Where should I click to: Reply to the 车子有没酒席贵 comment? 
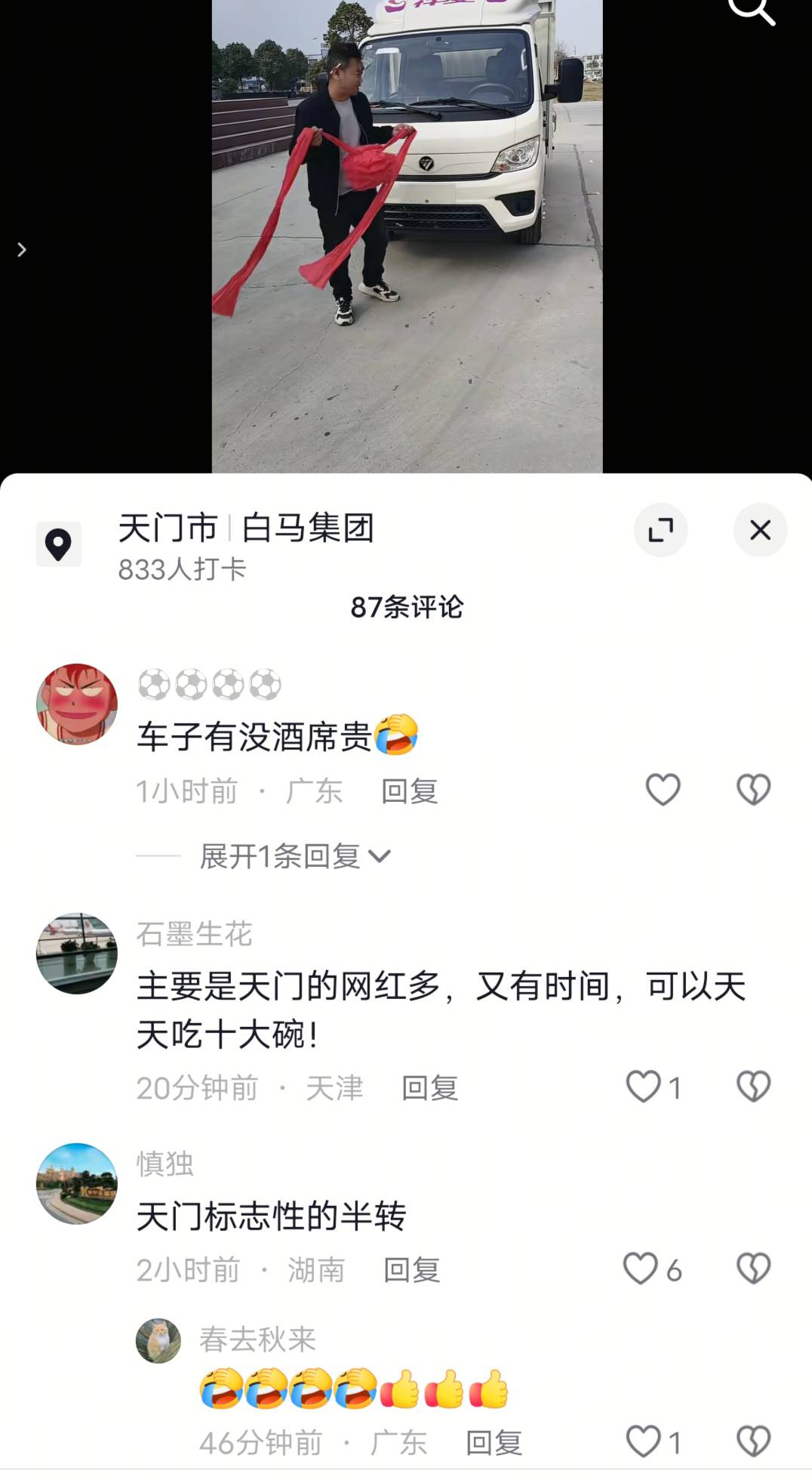point(409,791)
